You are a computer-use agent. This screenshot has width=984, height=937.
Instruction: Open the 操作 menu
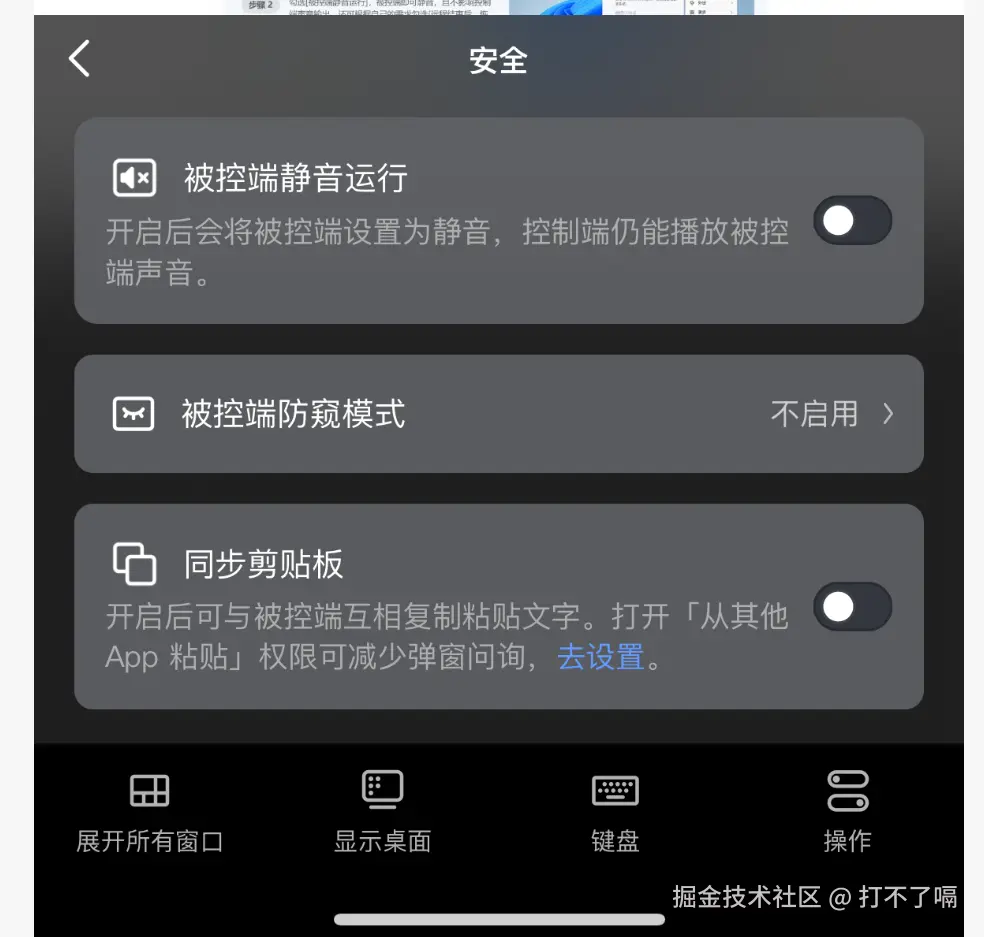[x=847, y=811]
